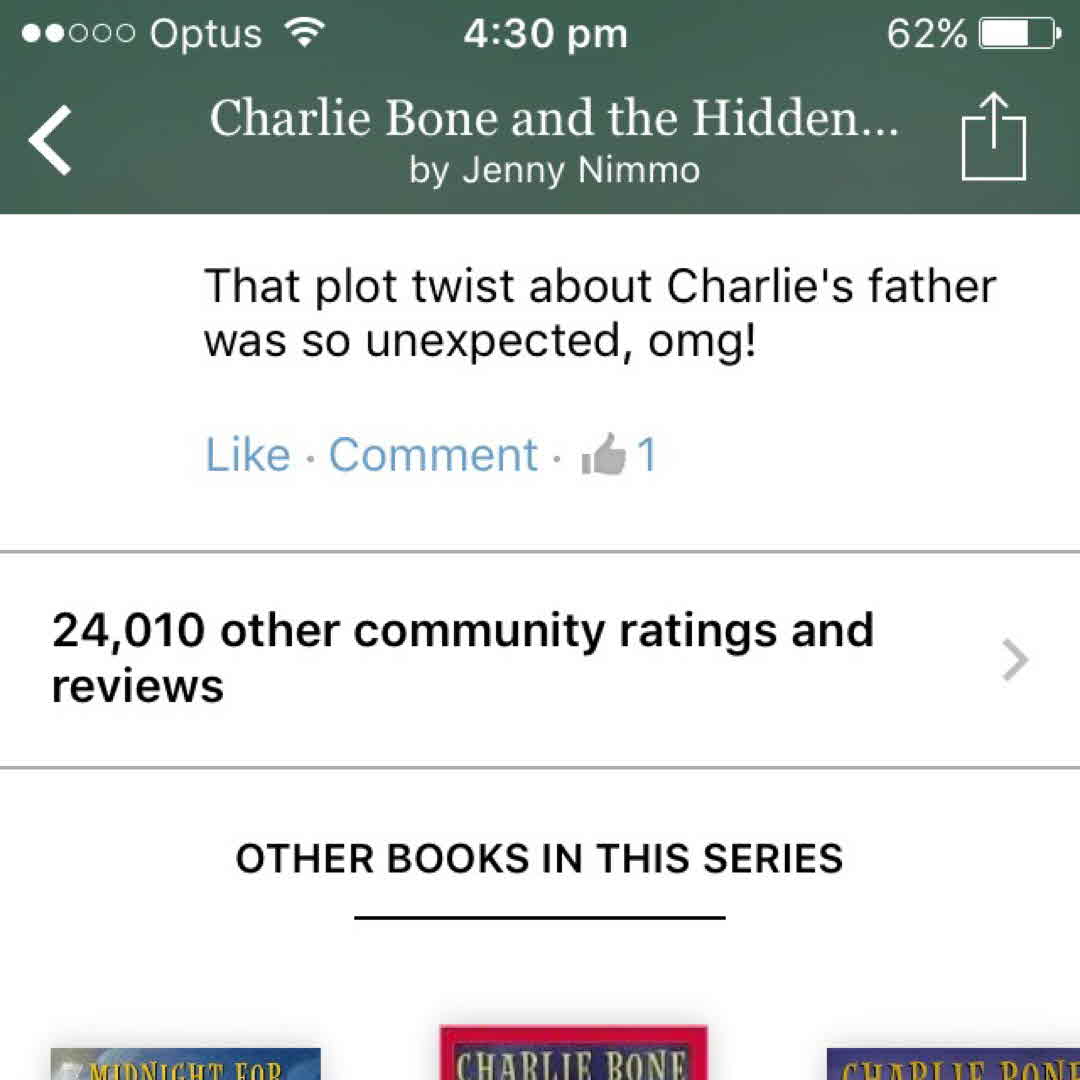The width and height of the screenshot is (1080, 1080).
Task: View who liked this review
Action: (619, 457)
